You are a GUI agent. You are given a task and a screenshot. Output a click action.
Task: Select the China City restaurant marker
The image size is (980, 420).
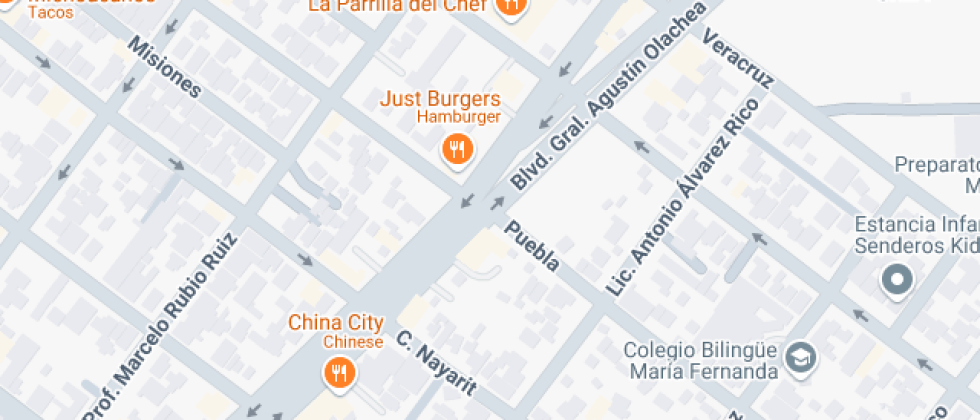[339, 373]
